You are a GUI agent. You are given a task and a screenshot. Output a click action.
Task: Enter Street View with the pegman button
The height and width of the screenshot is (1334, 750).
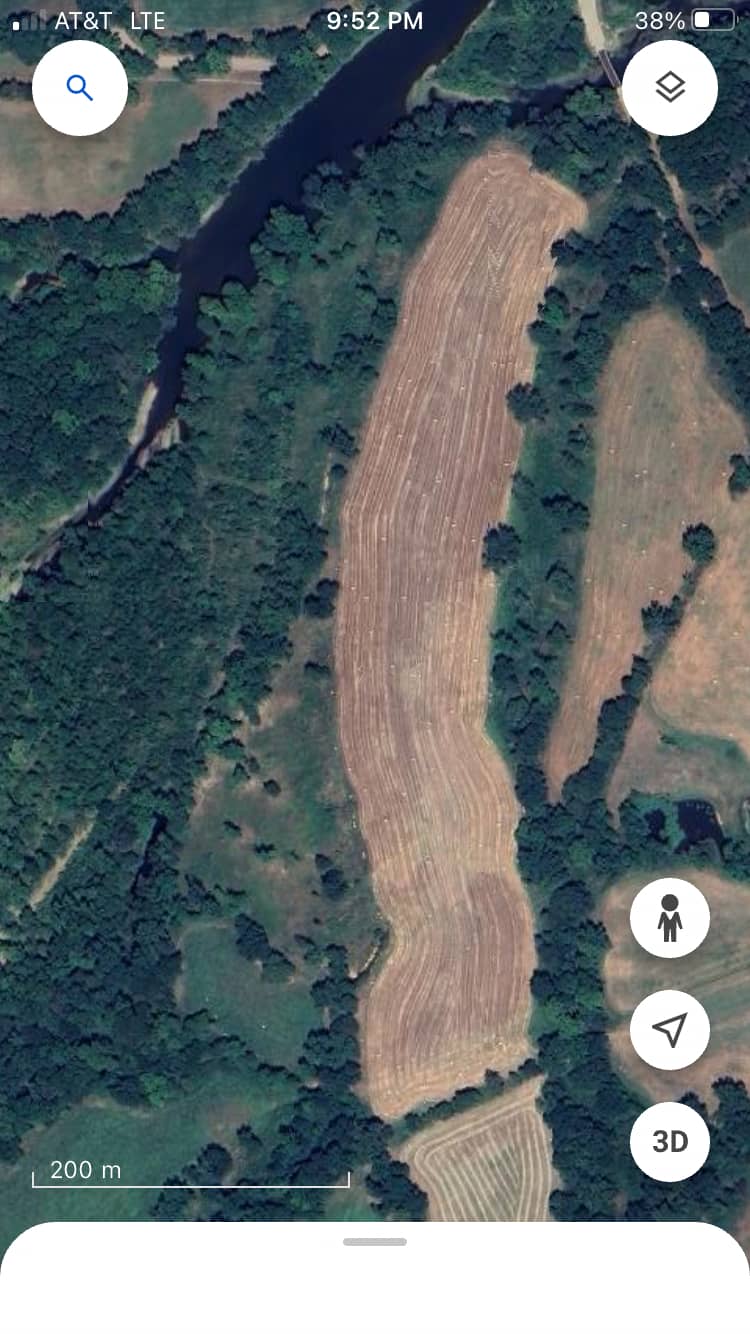pos(670,918)
